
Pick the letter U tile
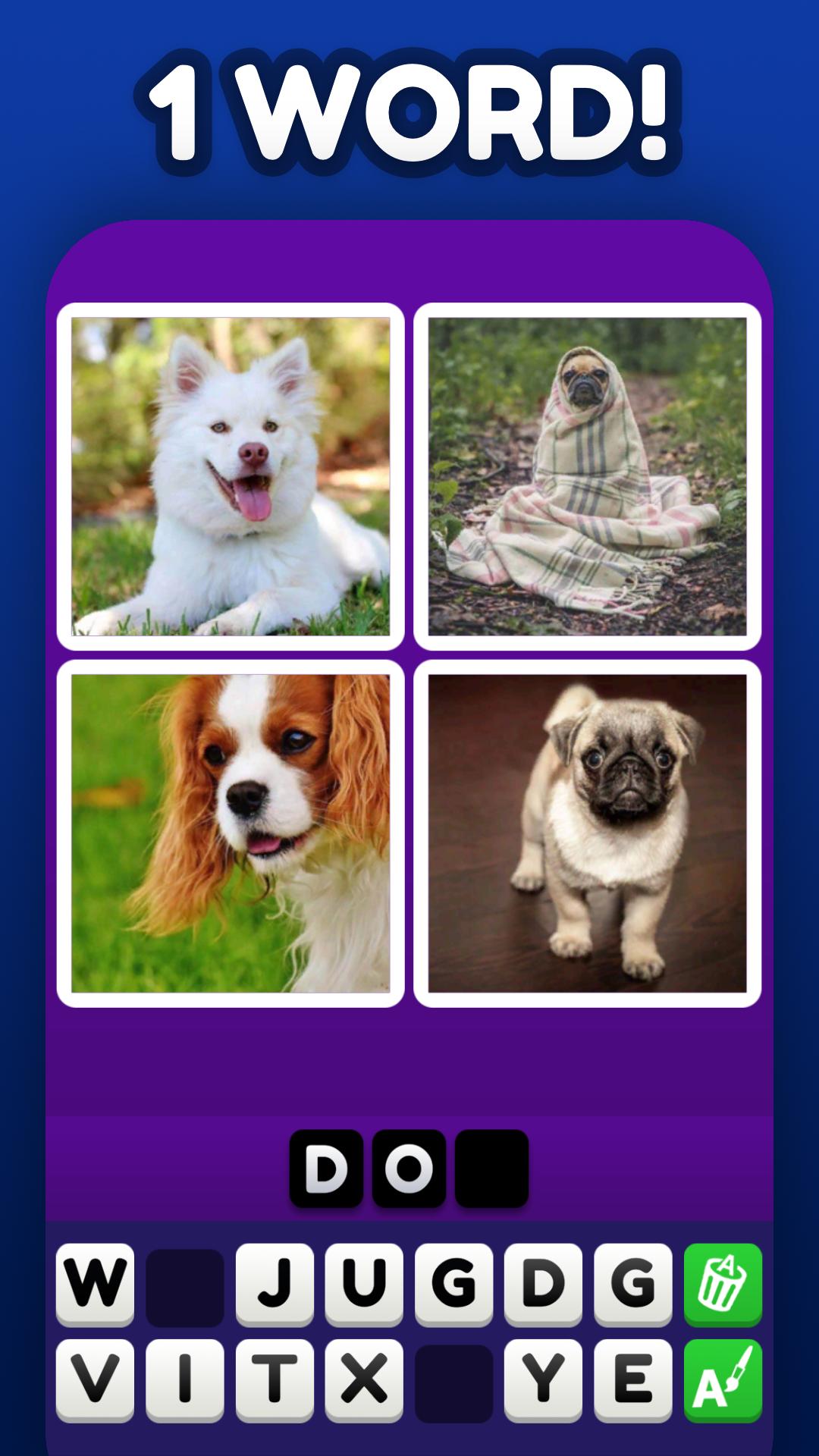pyautogui.click(x=364, y=1284)
